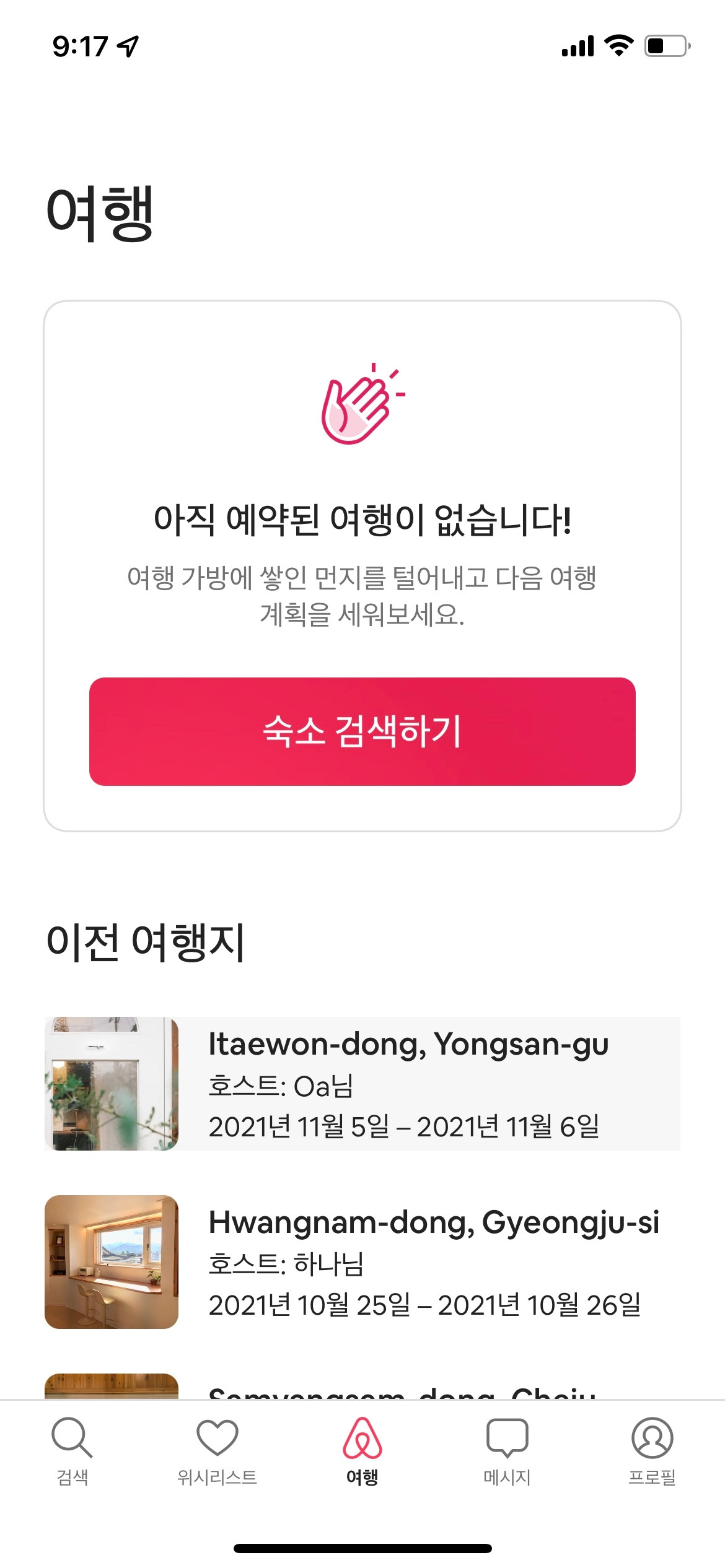
Task: Tap the Wi-Fi icon in the status bar
Action: pyautogui.click(x=618, y=45)
